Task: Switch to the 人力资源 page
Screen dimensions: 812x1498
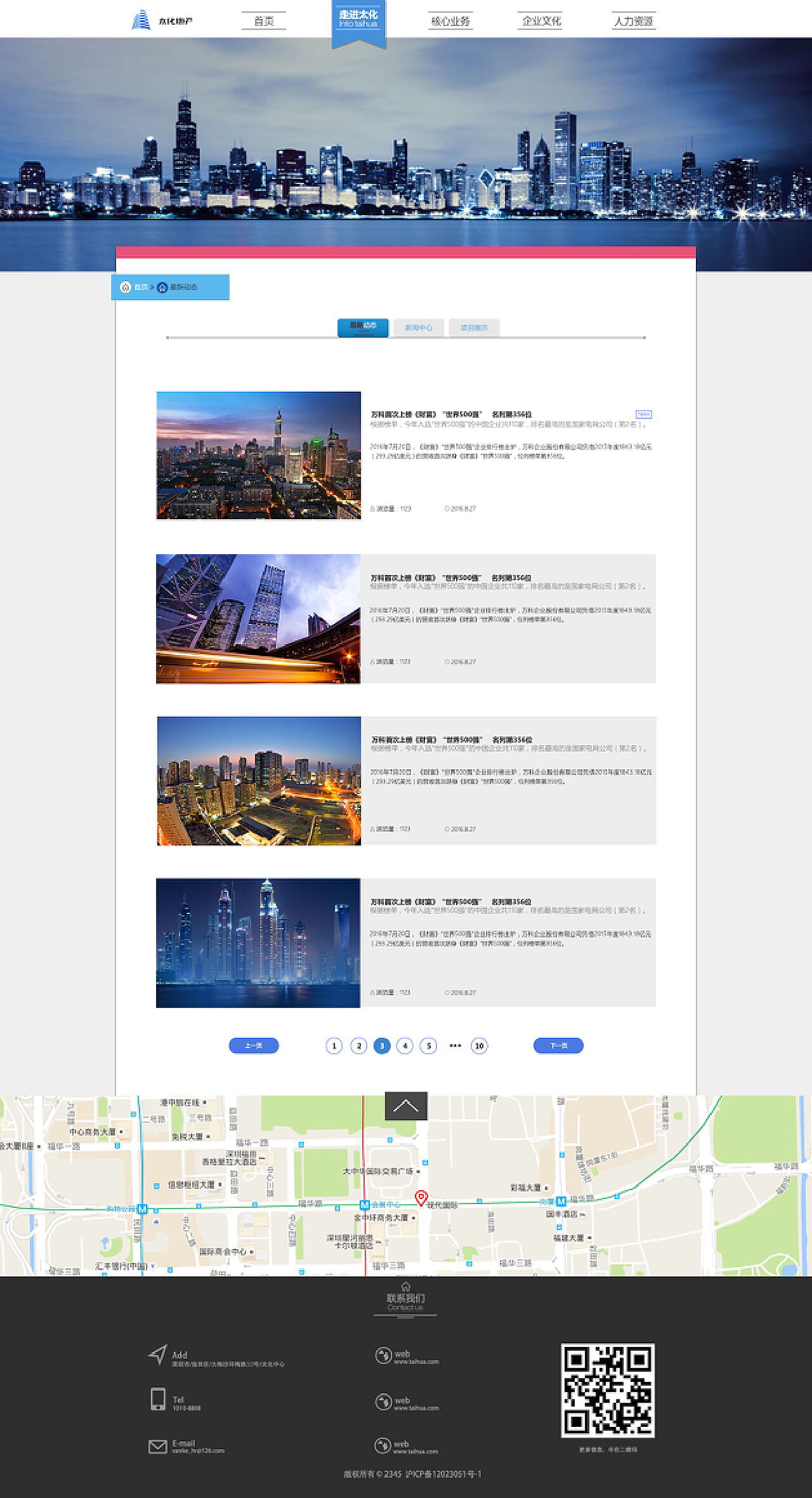Action: click(633, 21)
